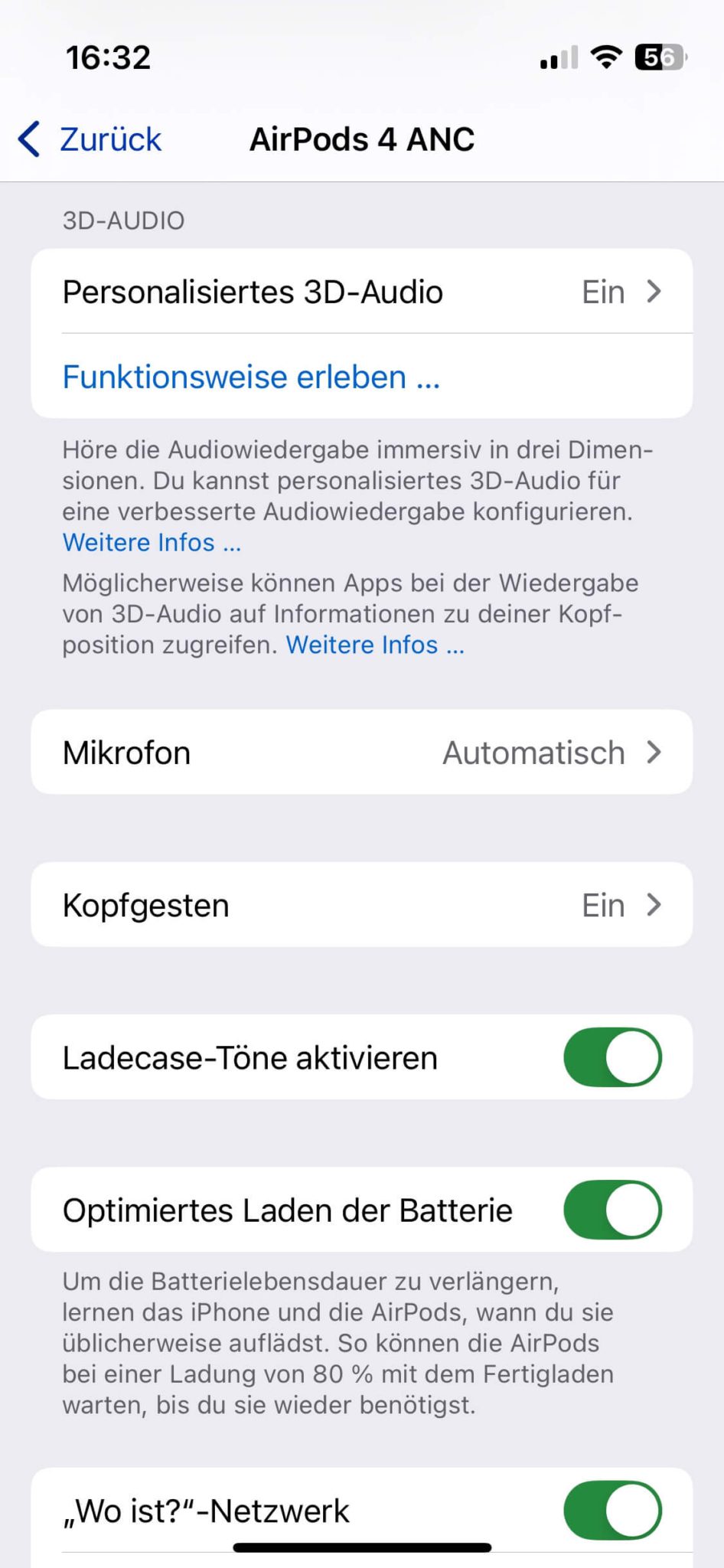Tap Weitere Infos under the 3D-Audio description
Image resolution: width=724 pixels, height=1568 pixels.
(x=151, y=542)
